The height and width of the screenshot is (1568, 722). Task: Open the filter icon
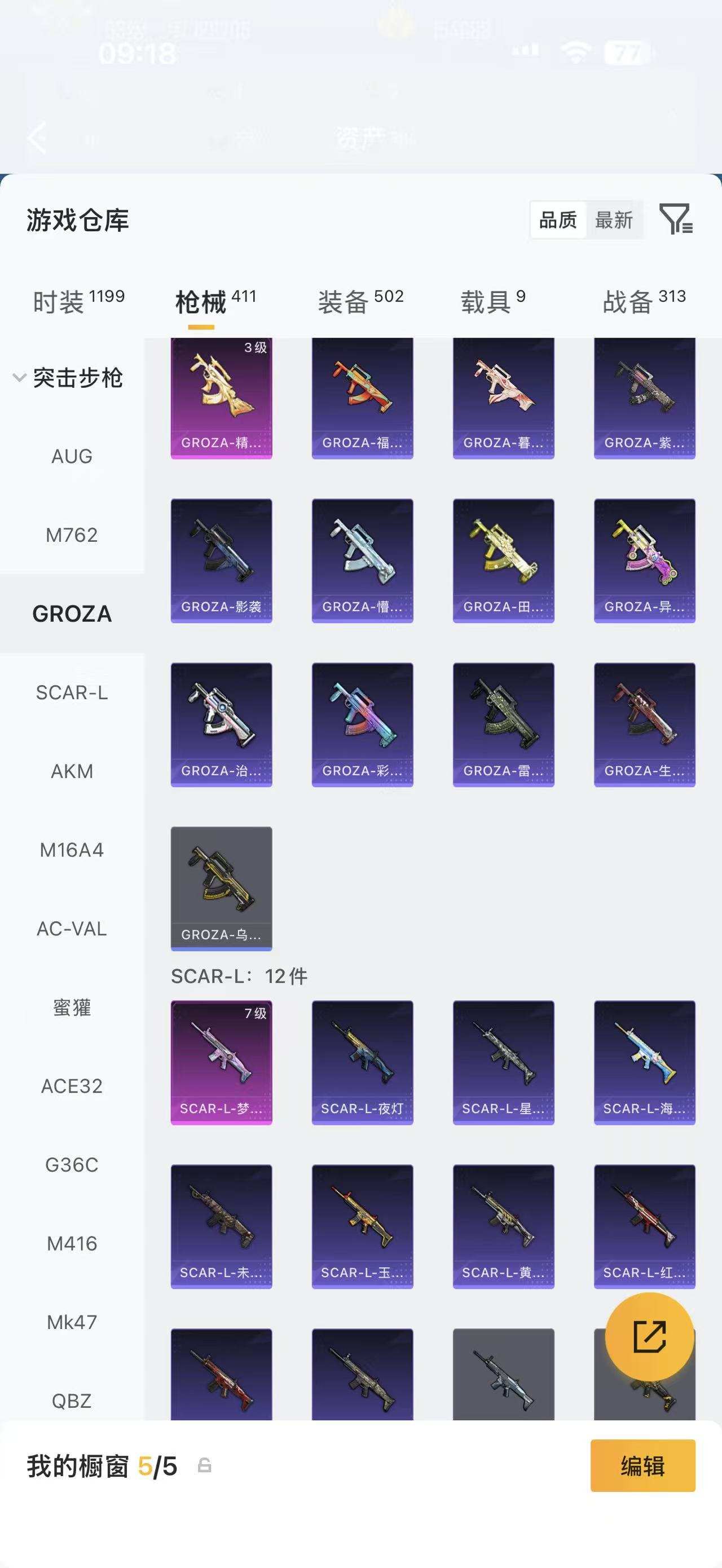pos(676,219)
